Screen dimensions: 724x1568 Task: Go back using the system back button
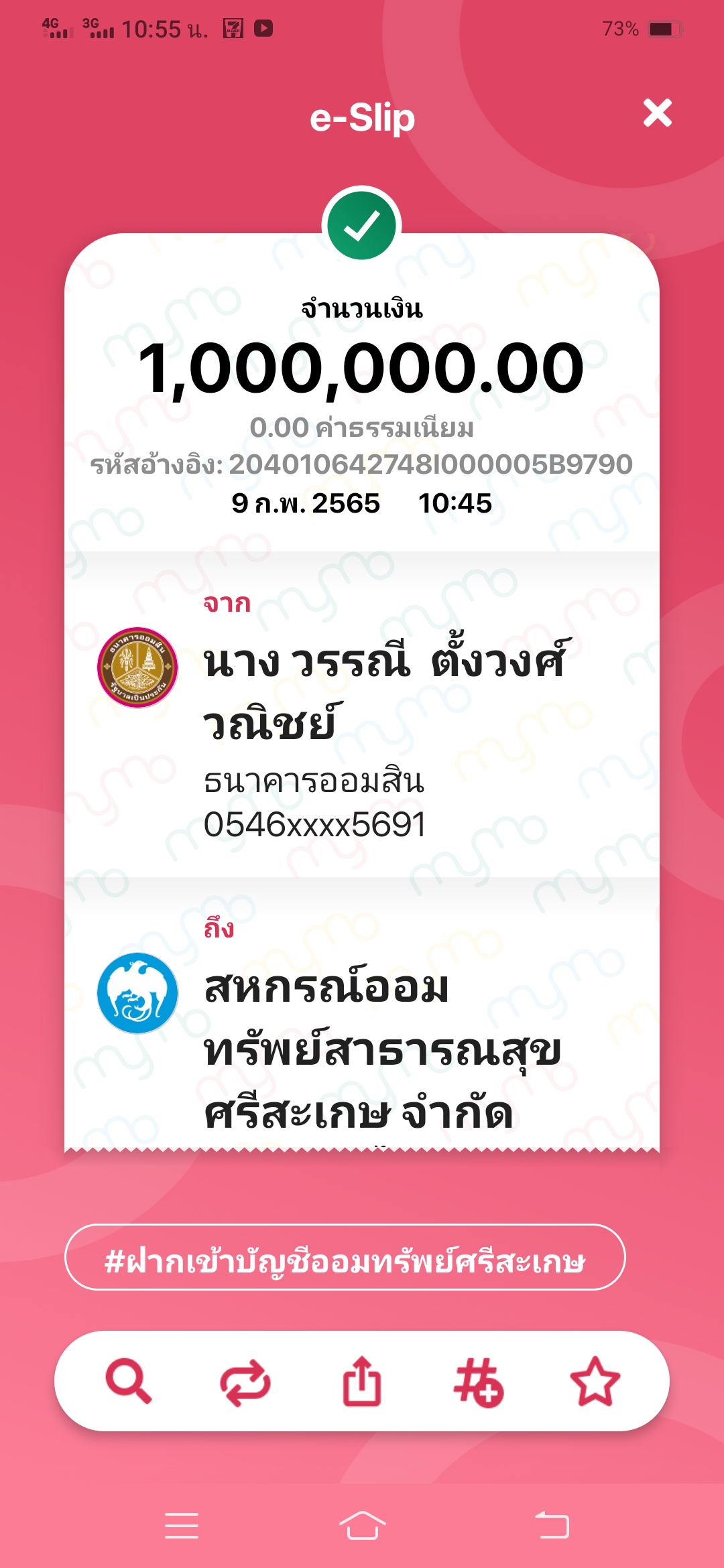click(552, 1526)
